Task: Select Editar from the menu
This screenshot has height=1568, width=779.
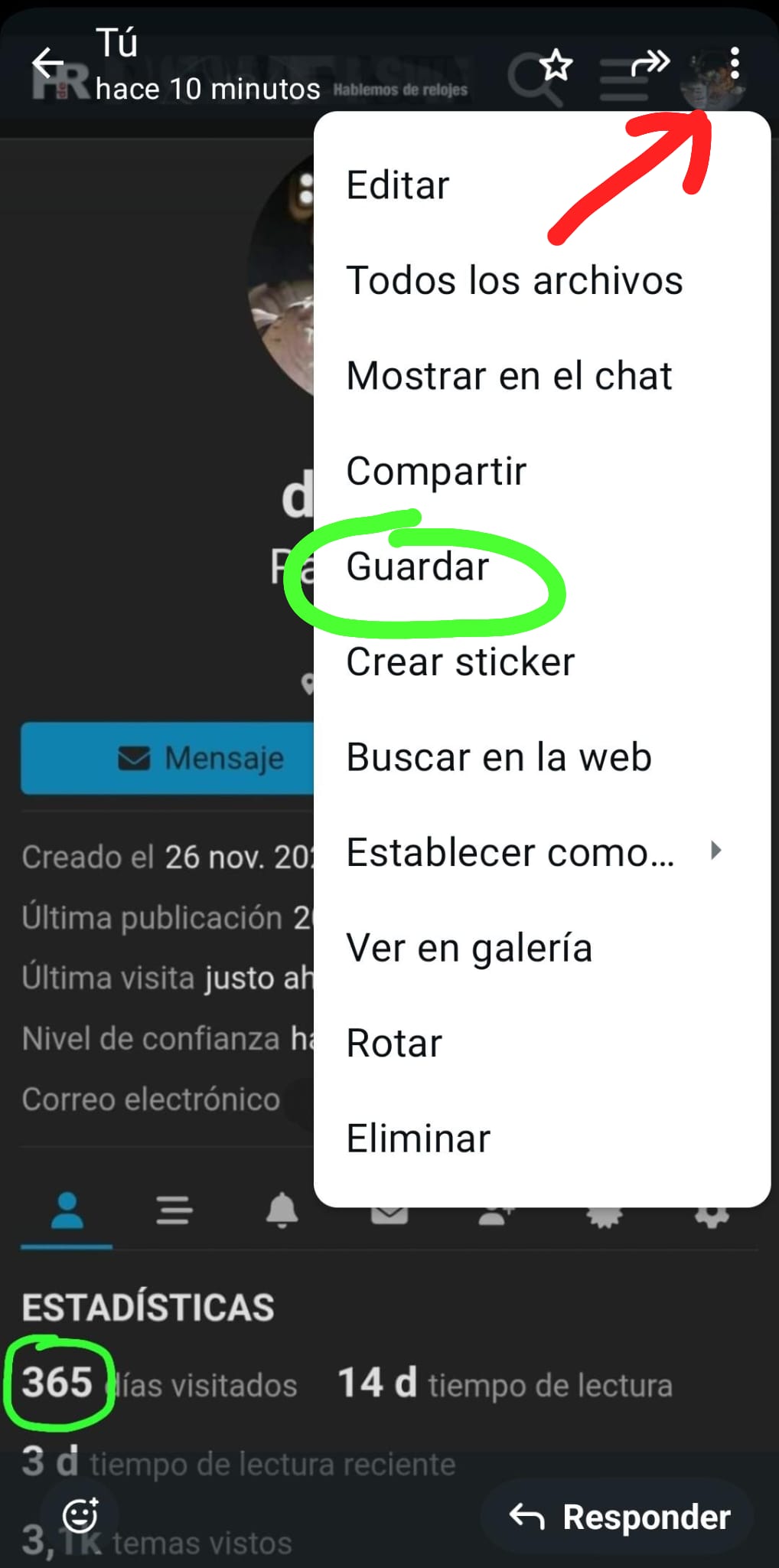Action: (398, 185)
